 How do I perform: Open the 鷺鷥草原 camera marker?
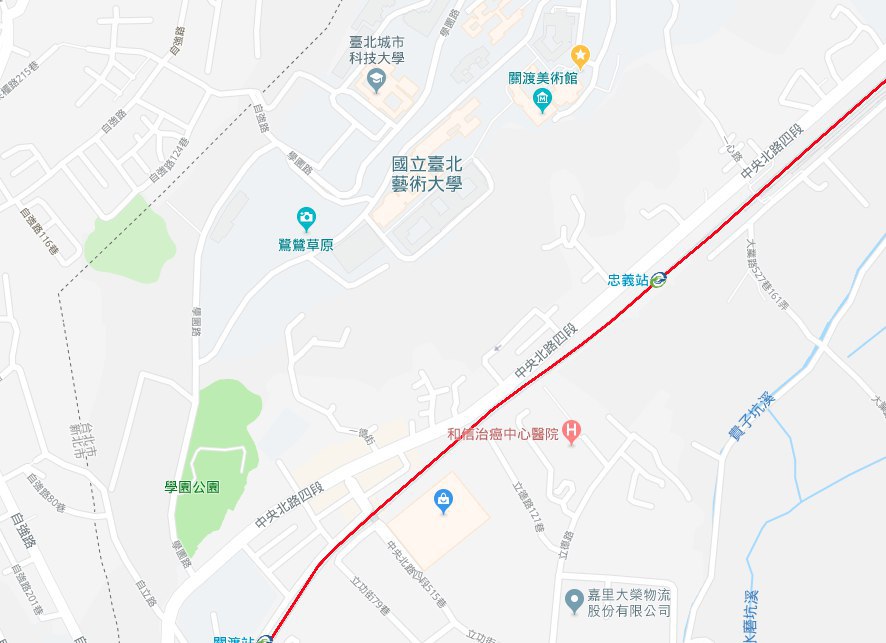coord(306,217)
